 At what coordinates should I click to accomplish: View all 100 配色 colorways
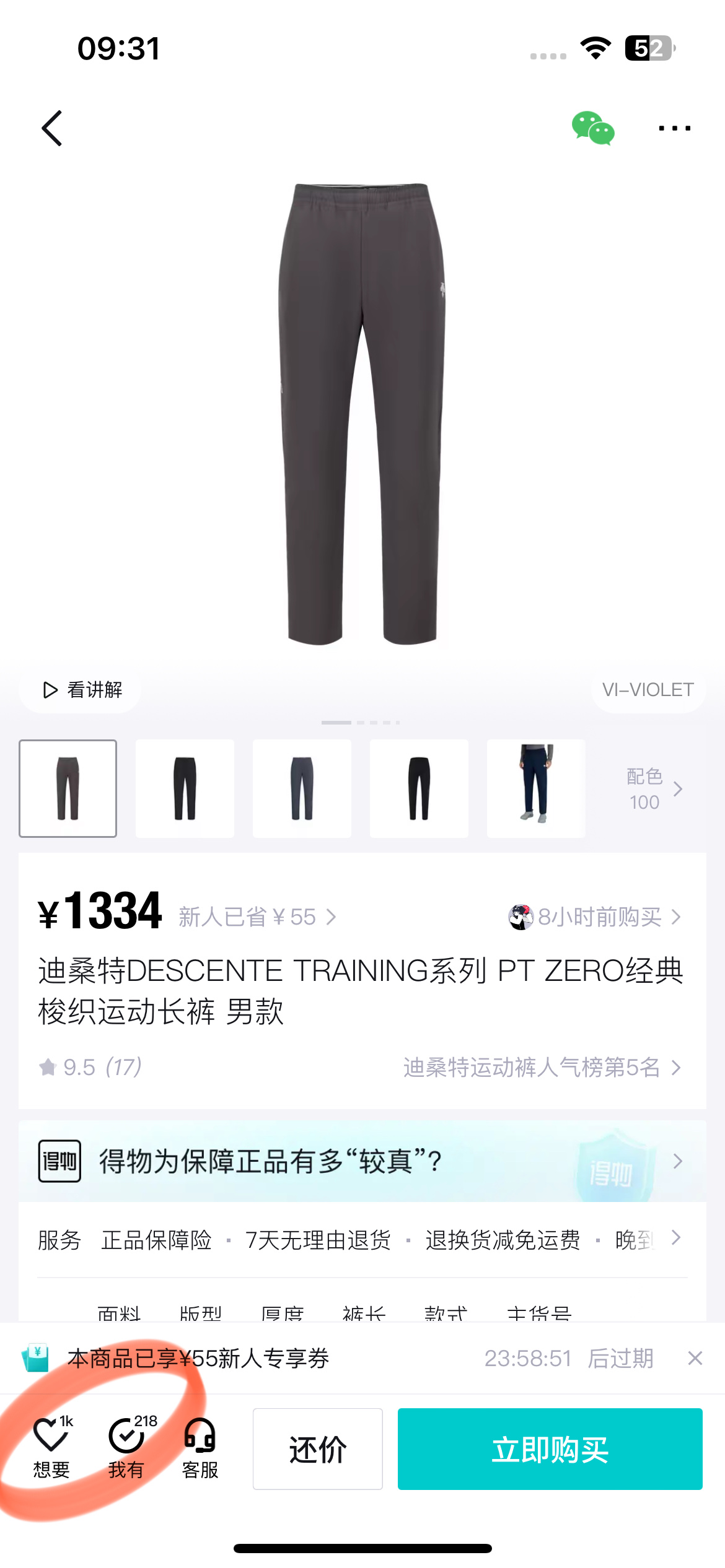pyautogui.click(x=653, y=789)
